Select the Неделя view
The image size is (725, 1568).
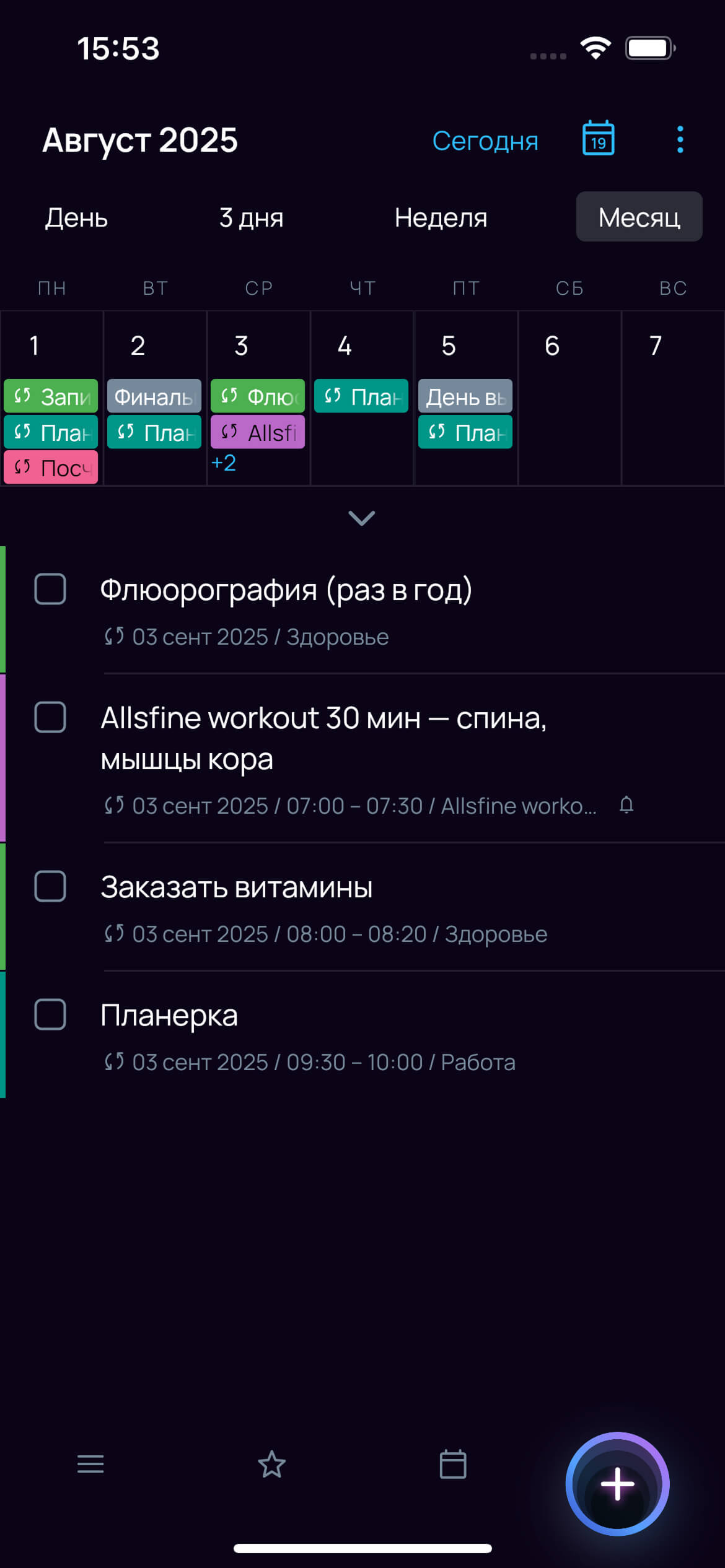(x=441, y=217)
